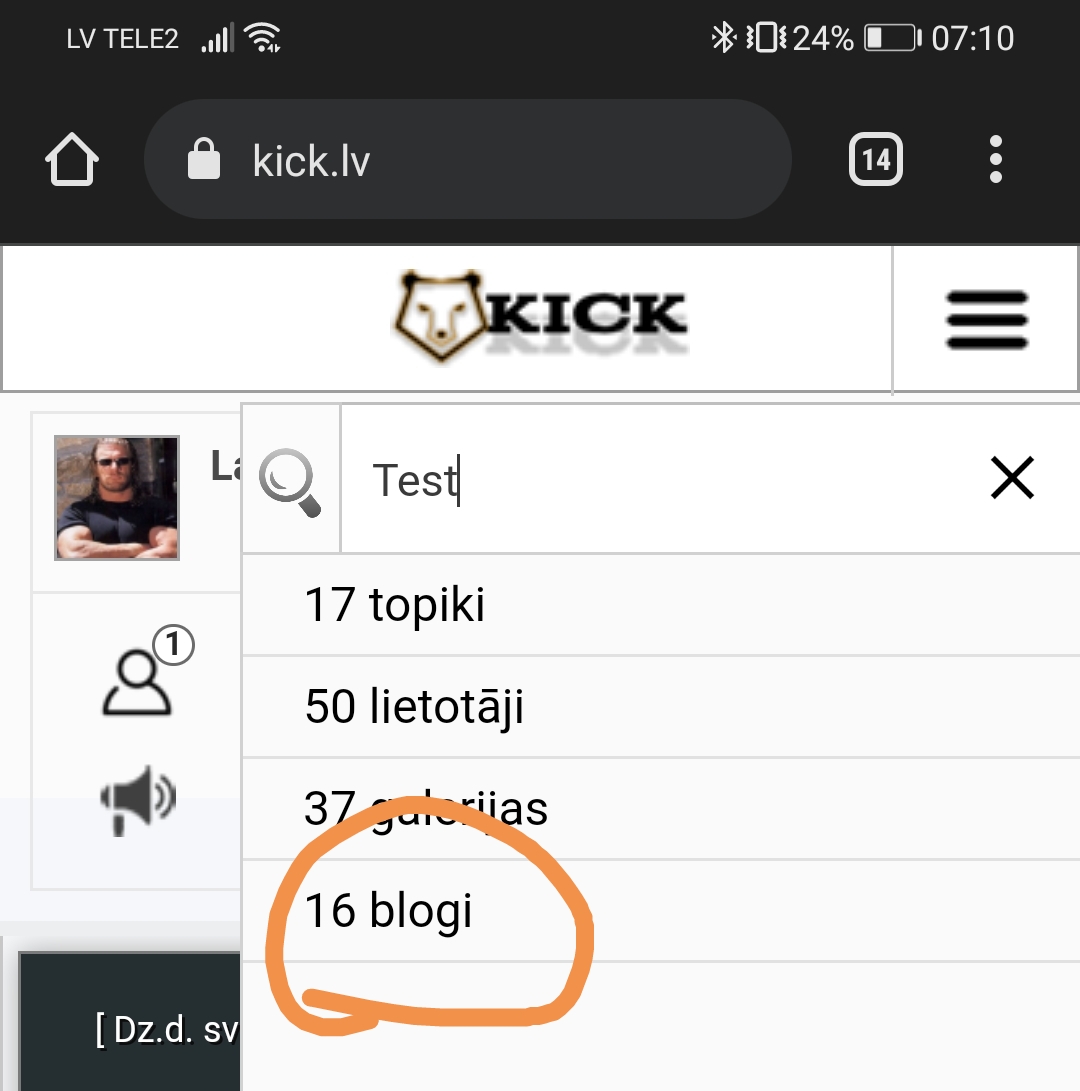Tap the KICK logo to go home
The image size is (1080, 1091).
coord(540,318)
